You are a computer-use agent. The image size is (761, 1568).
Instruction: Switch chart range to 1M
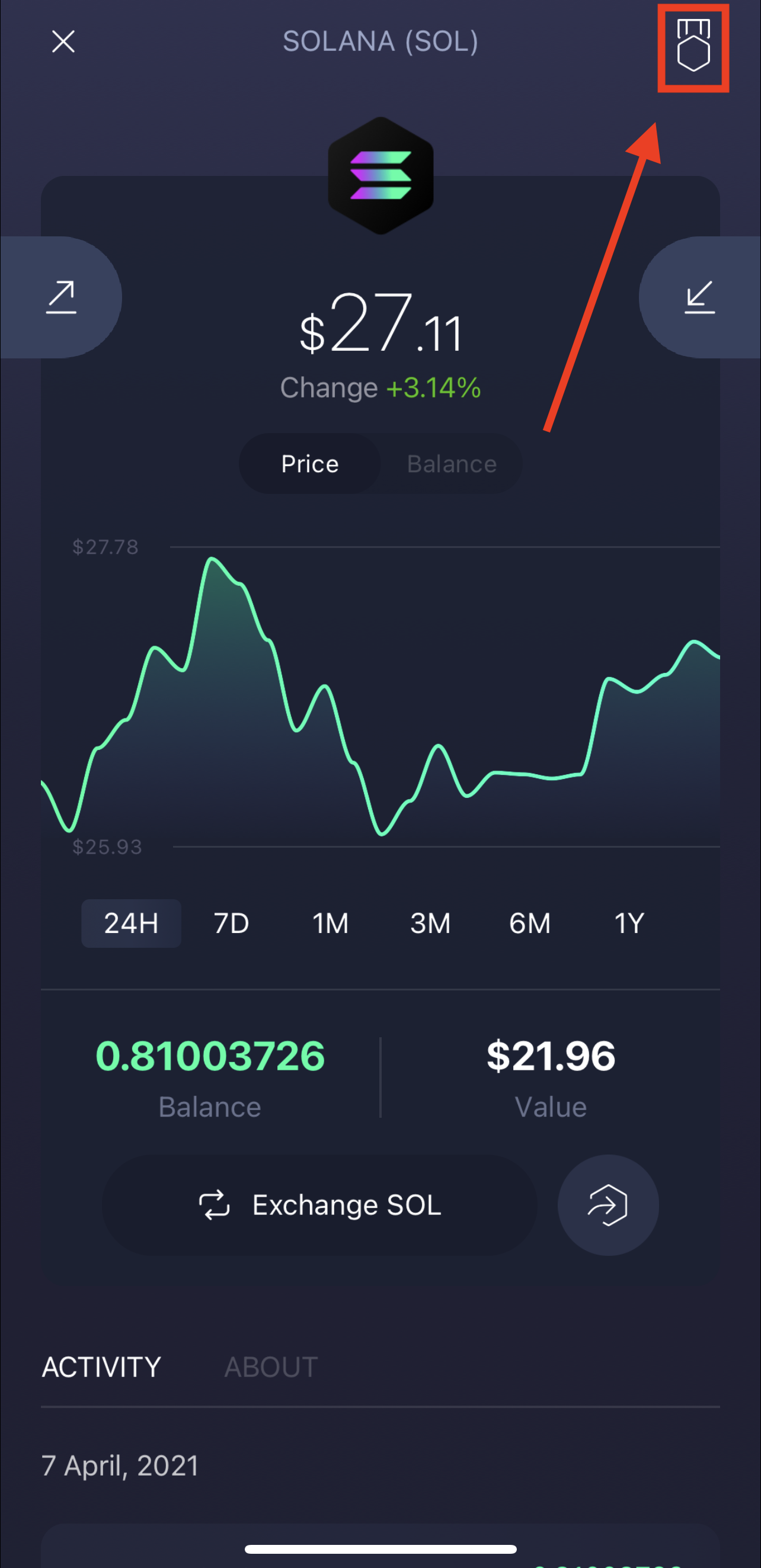[x=331, y=924]
